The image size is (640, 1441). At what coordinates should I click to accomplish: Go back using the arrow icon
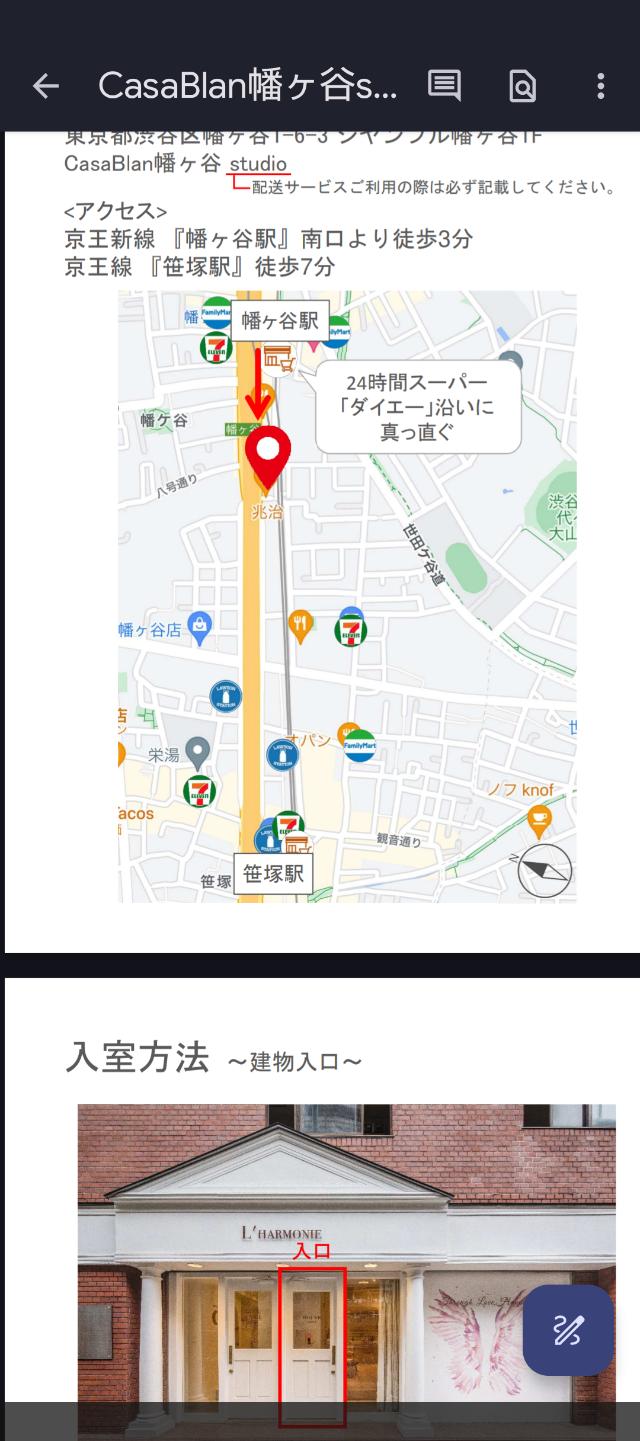click(46, 87)
